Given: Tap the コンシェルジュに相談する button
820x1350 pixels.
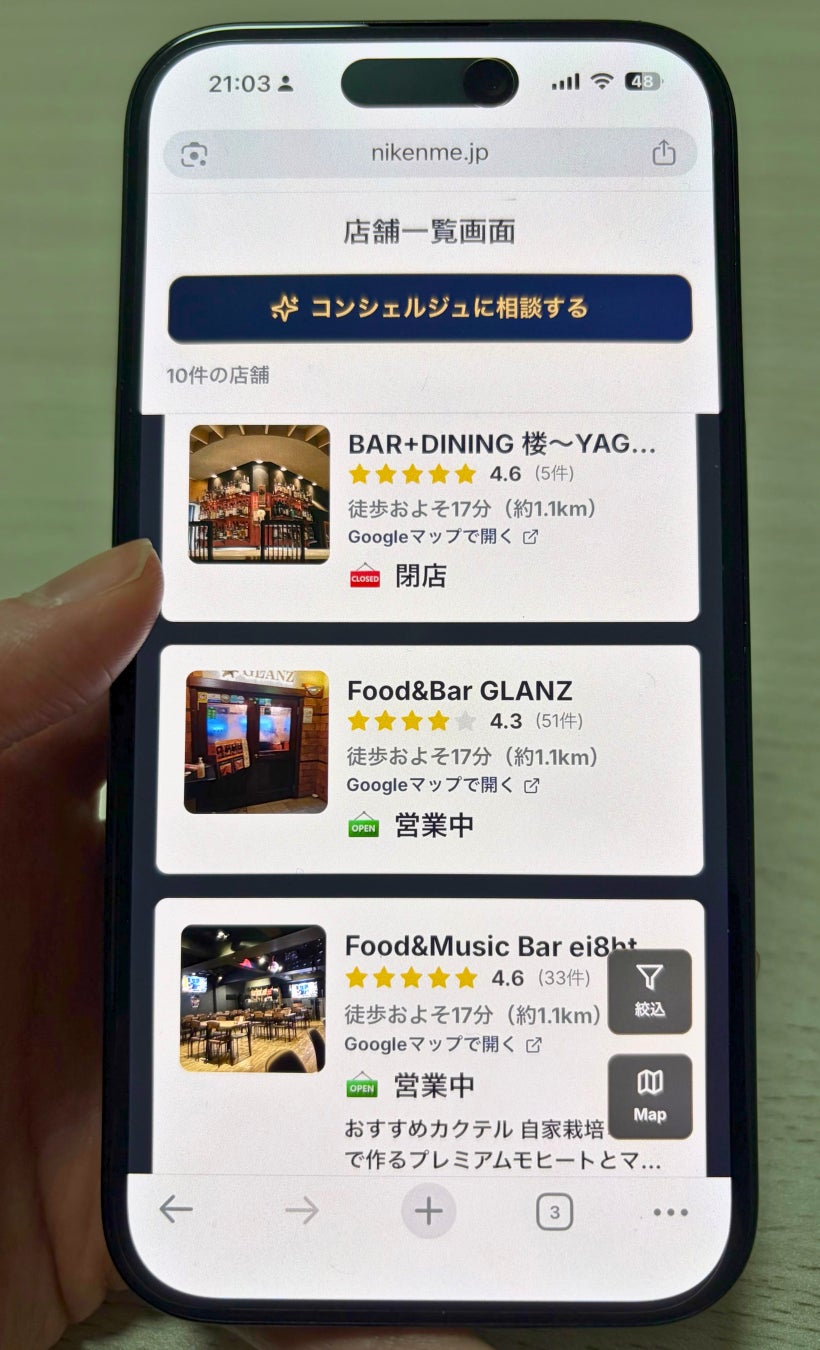Looking at the screenshot, I should (x=430, y=308).
